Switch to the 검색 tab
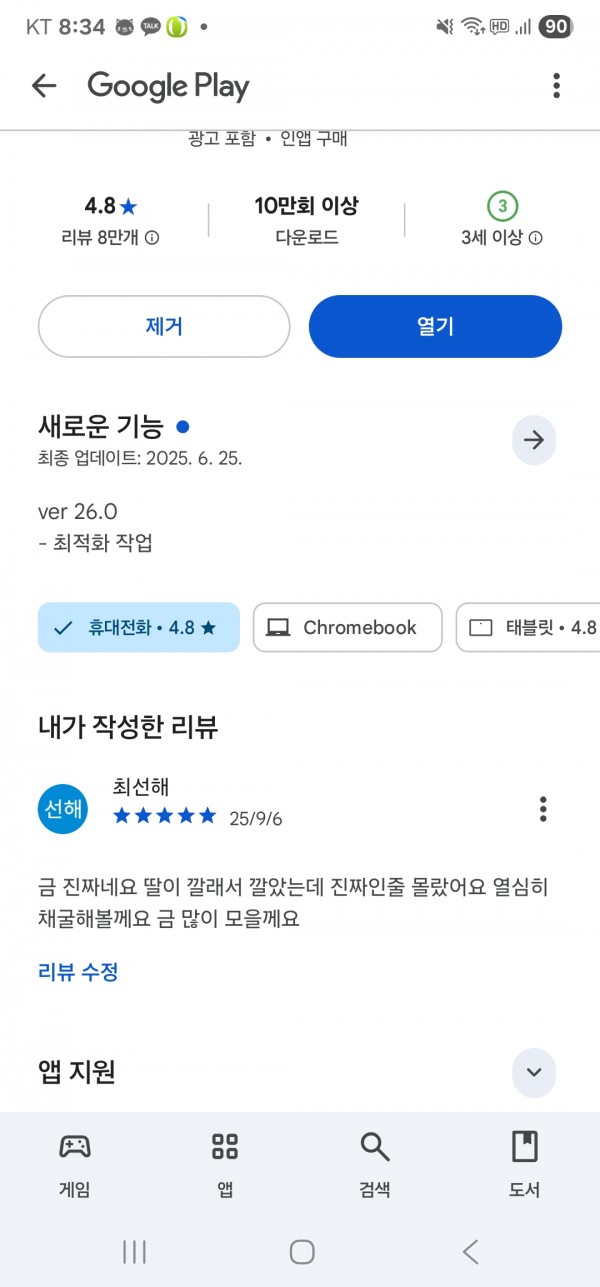Viewport: 600px width, 1287px height. (375, 1164)
